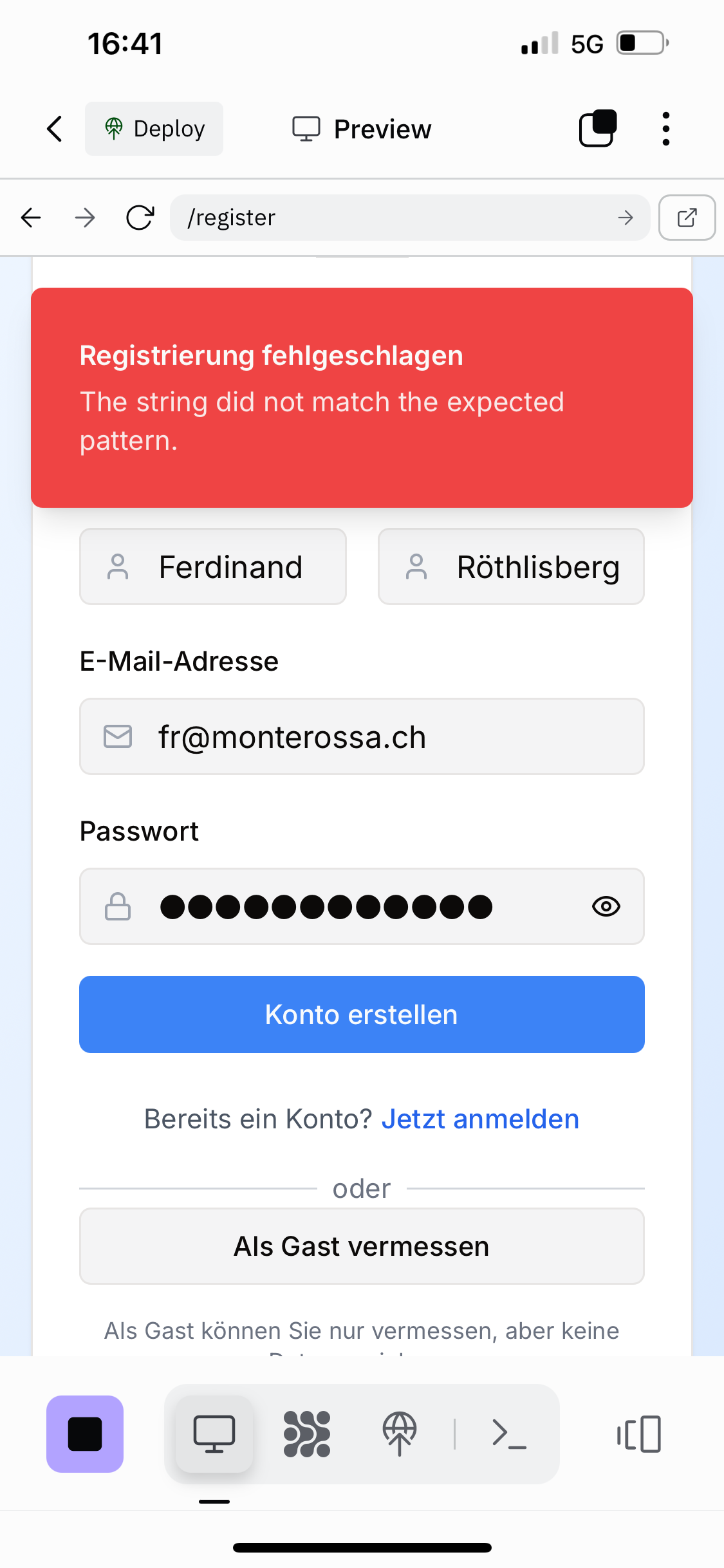Screen dimensions: 724x1568
Task: Edit the first name field Ferdinand
Action: [230, 567]
